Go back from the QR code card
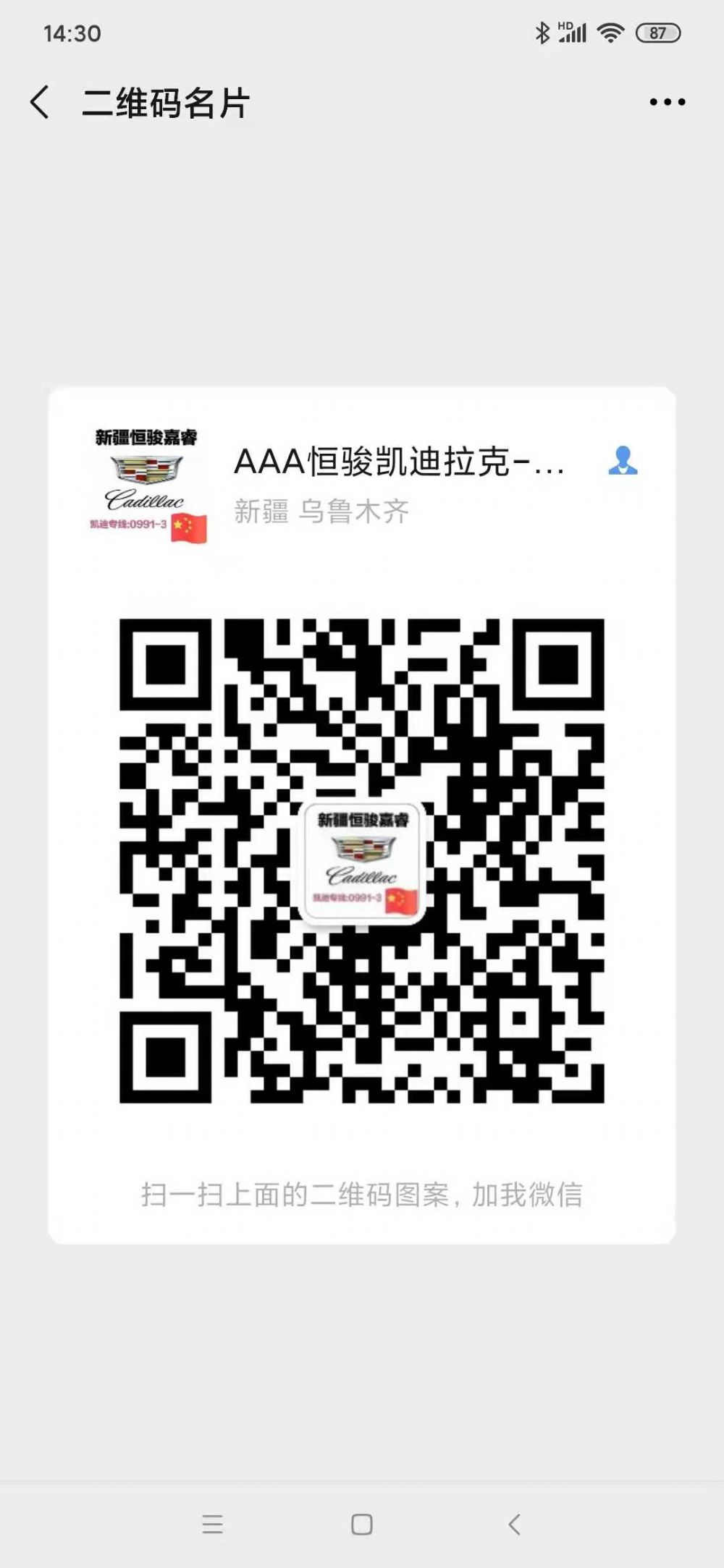The width and height of the screenshot is (724, 1568). click(x=41, y=102)
